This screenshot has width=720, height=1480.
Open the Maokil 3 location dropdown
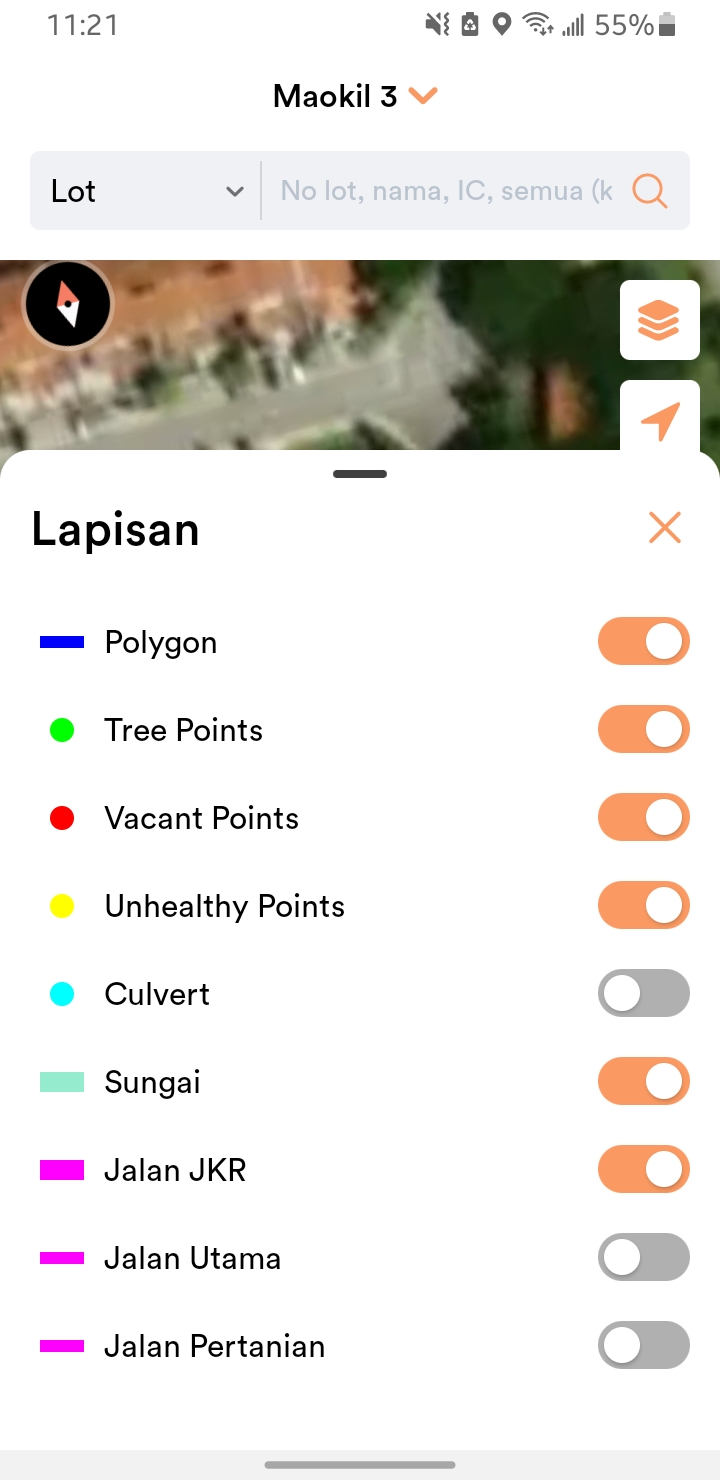pos(356,96)
